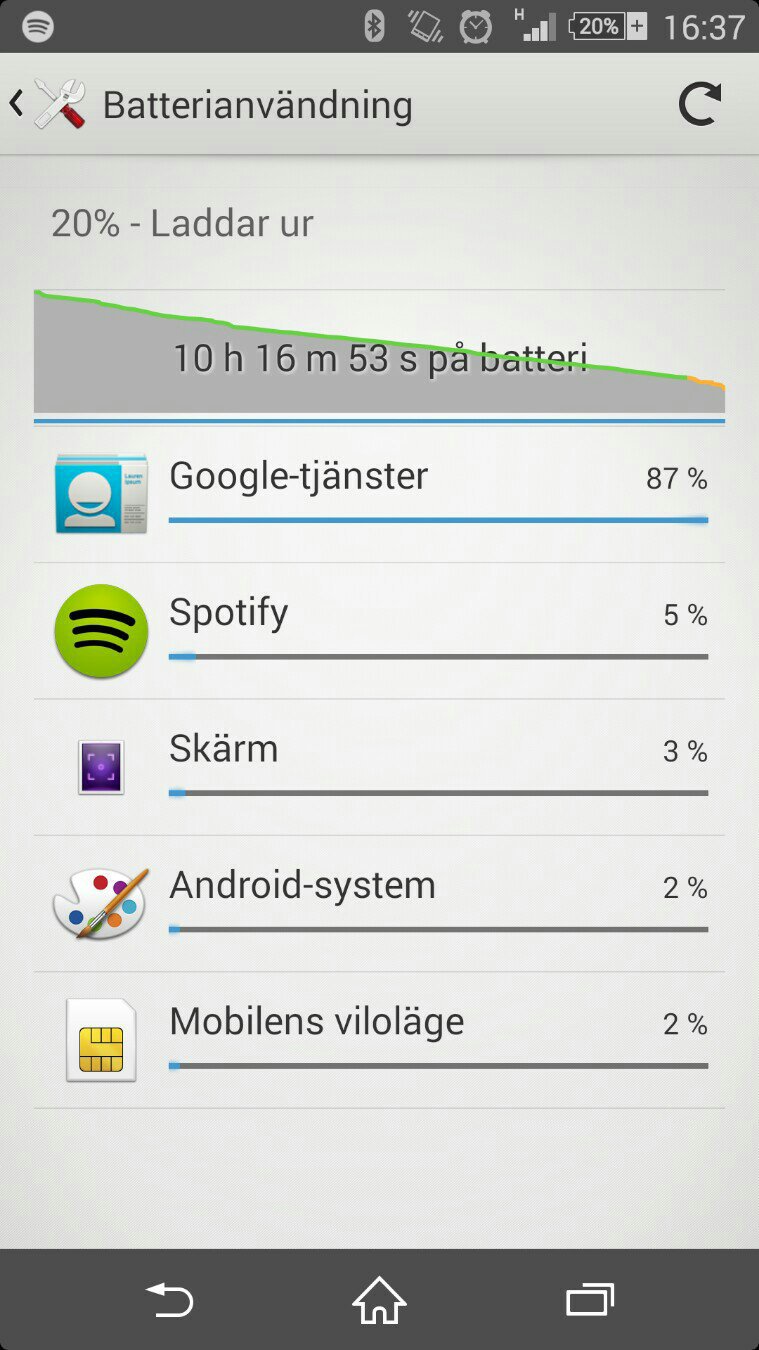Refresh the battery usage stats
The width and height of the screenshot is (759, 1350).
click(x=699, y=104)
